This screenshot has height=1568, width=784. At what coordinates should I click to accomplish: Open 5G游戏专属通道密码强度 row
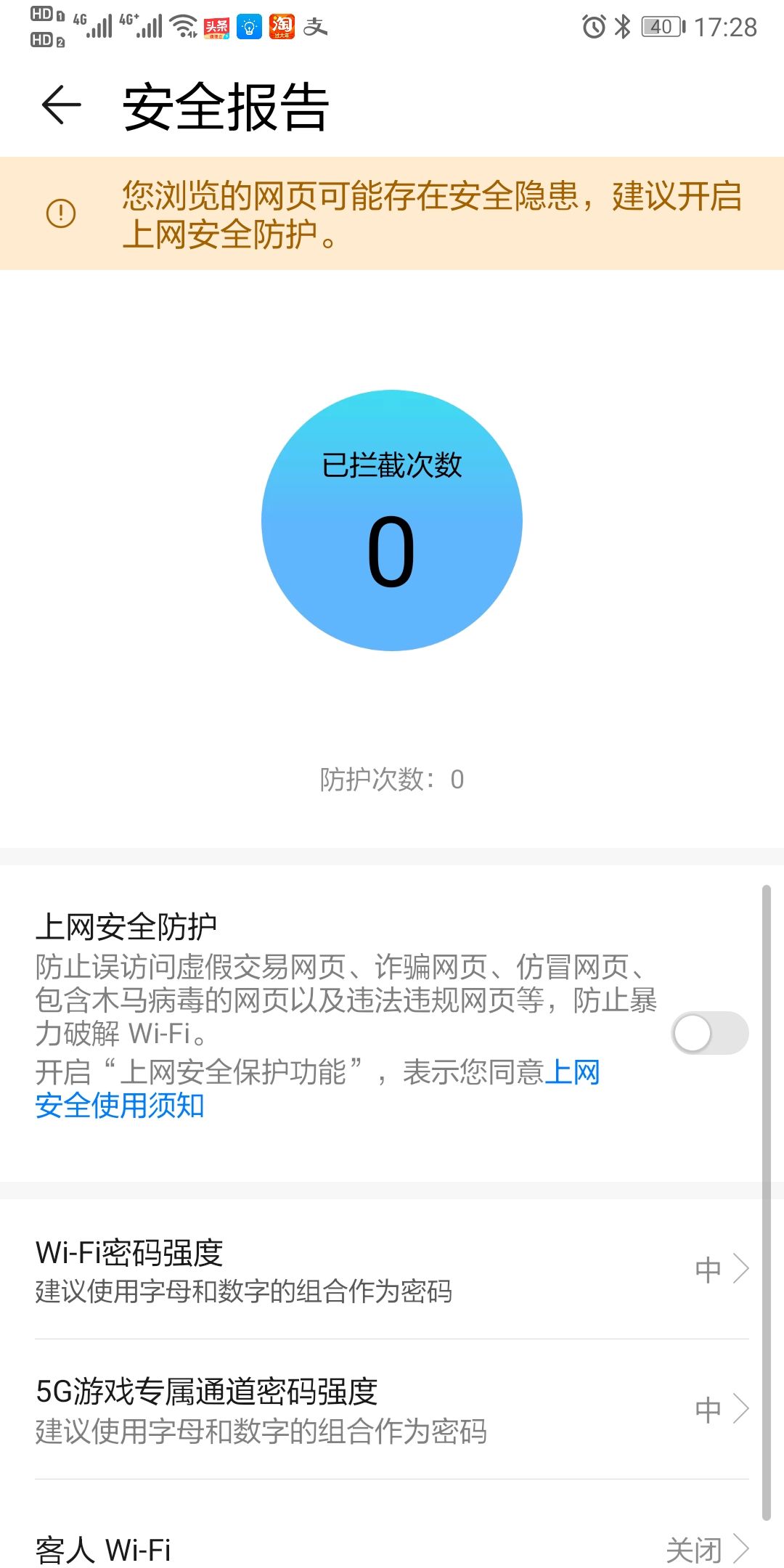pos(392,1410)
